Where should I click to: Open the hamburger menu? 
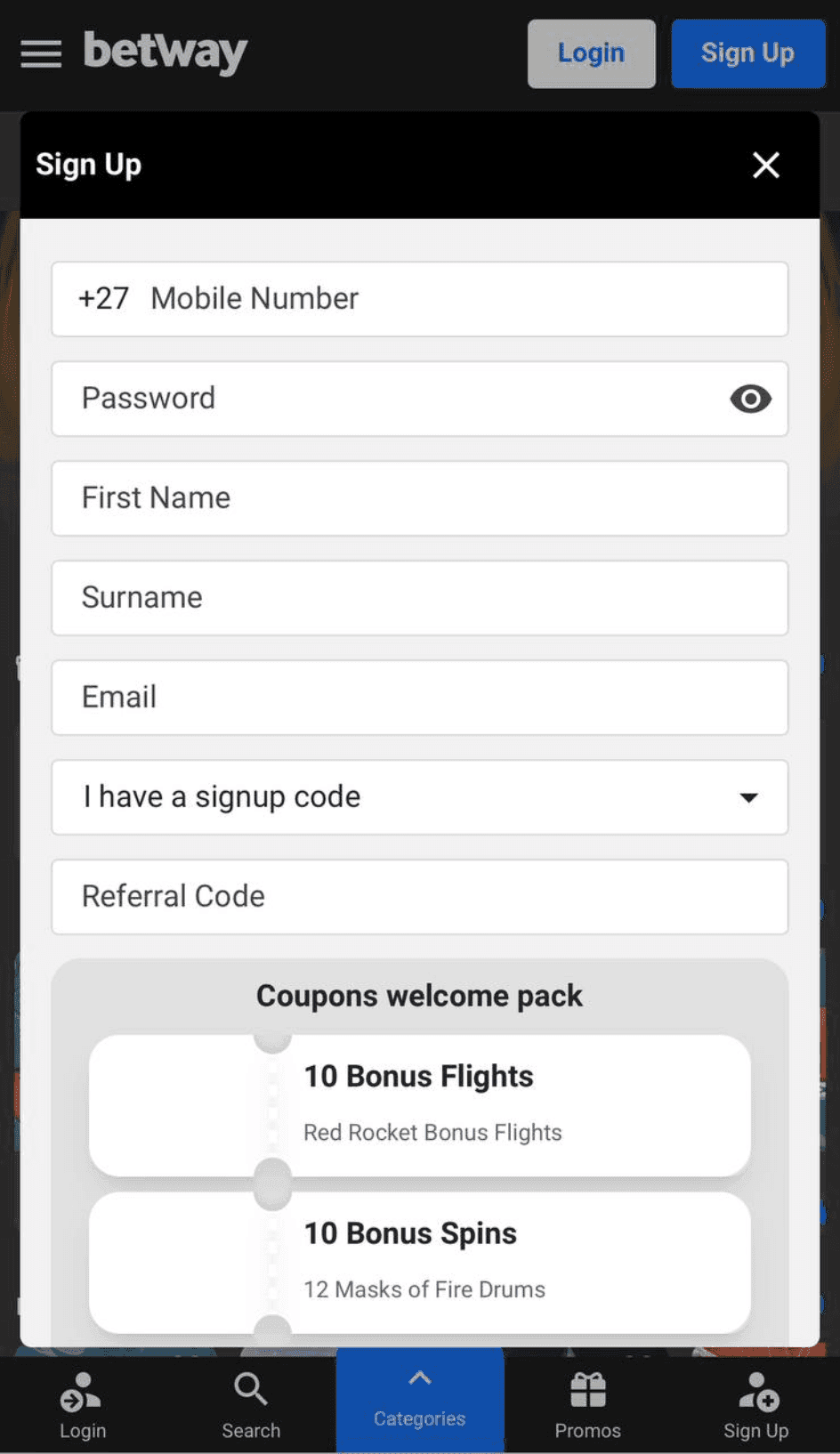[x=41, y=53]
